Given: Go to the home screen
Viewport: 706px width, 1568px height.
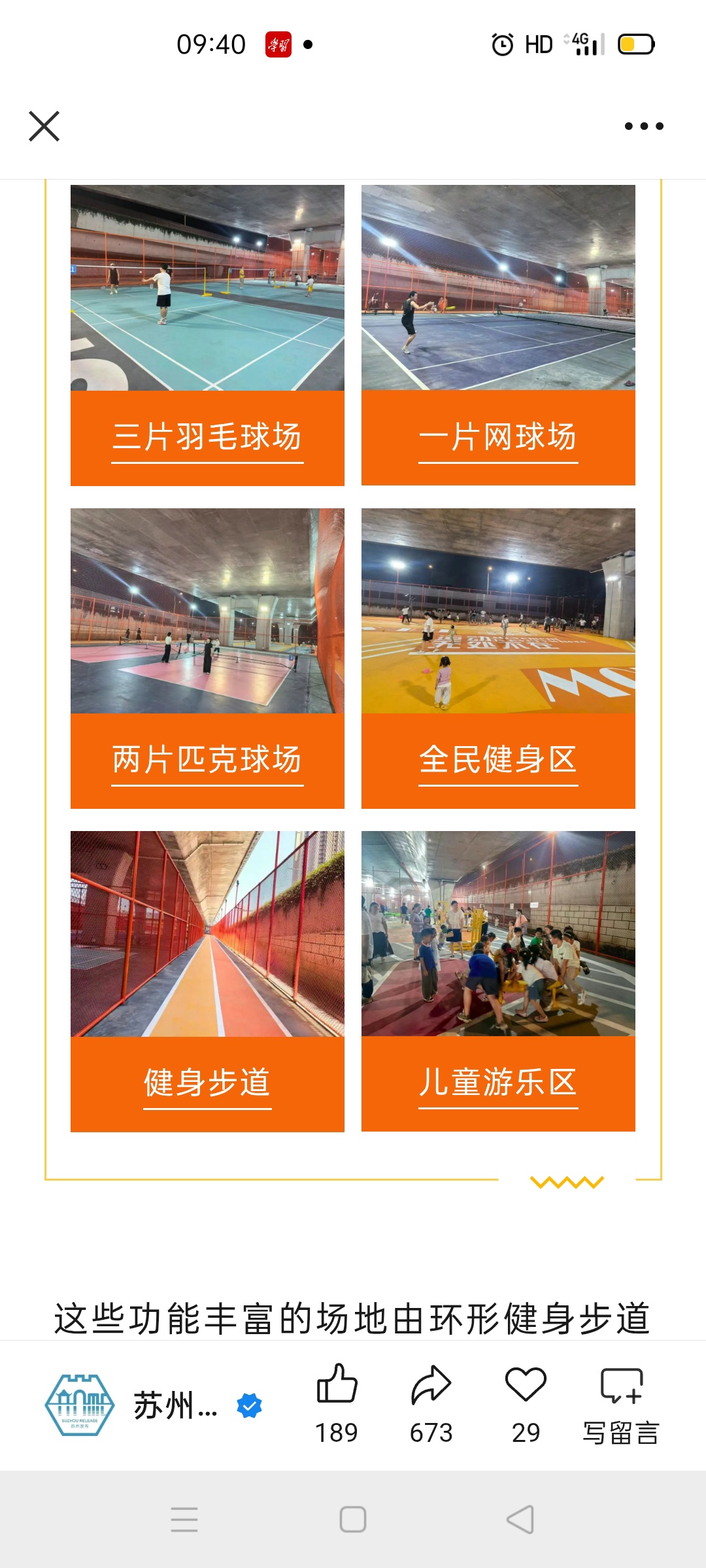Looking at the screenshot, I should [x=353, y=1519].
